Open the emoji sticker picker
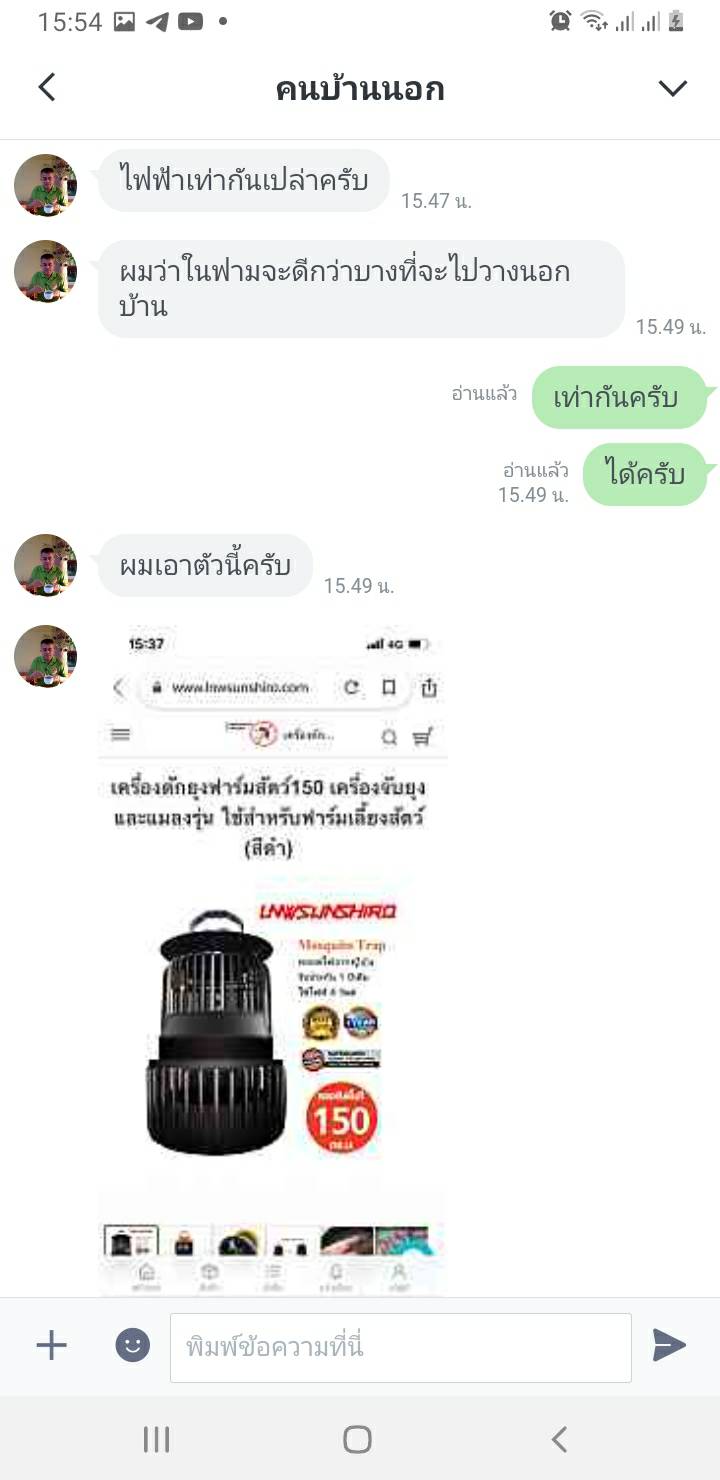Image resolution: width=720 pixels, height=1480 pixels. [133, 1345]
